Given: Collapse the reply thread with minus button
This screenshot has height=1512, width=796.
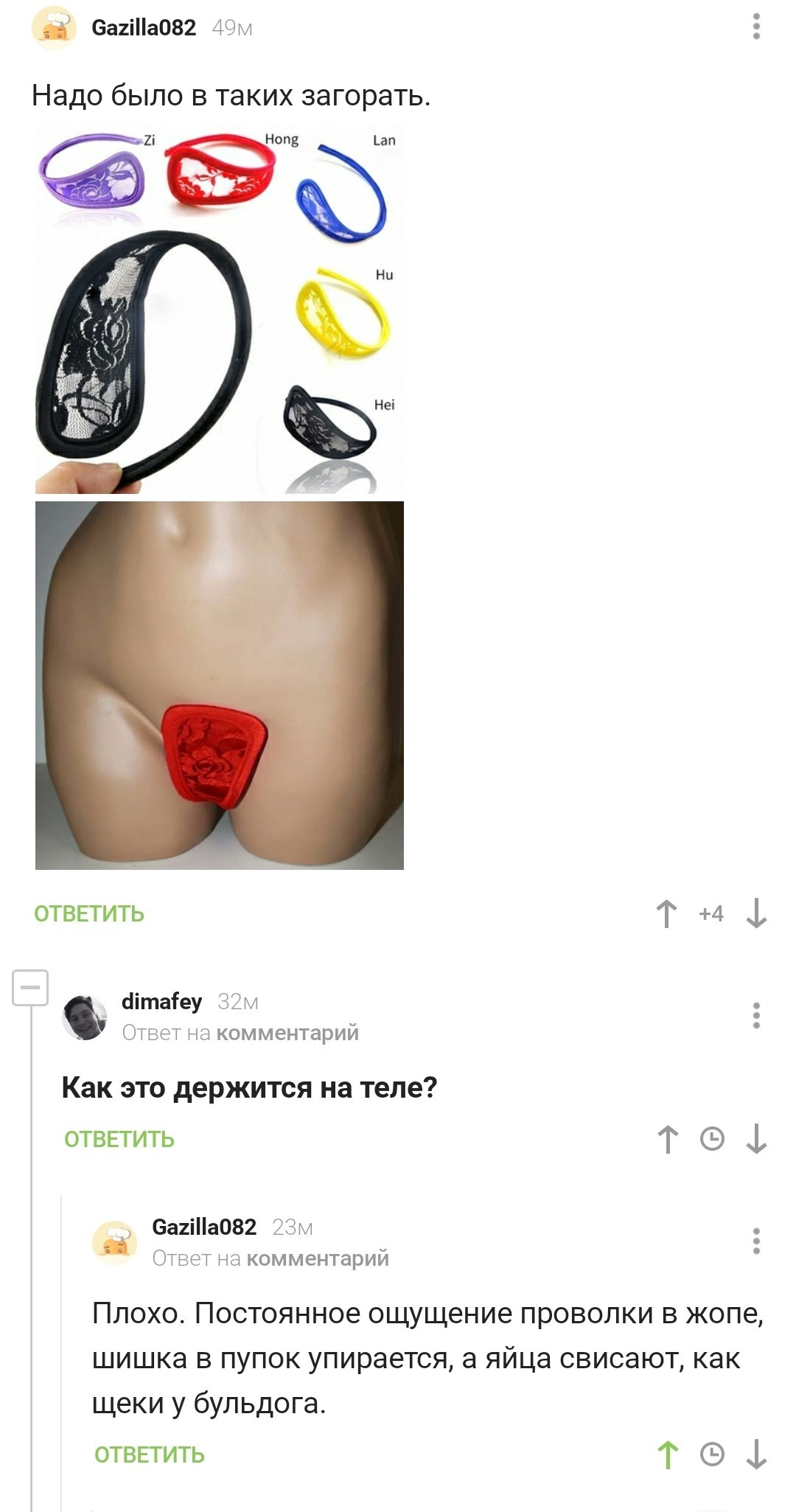Looking at the screenshot, I should click(30, 988).
